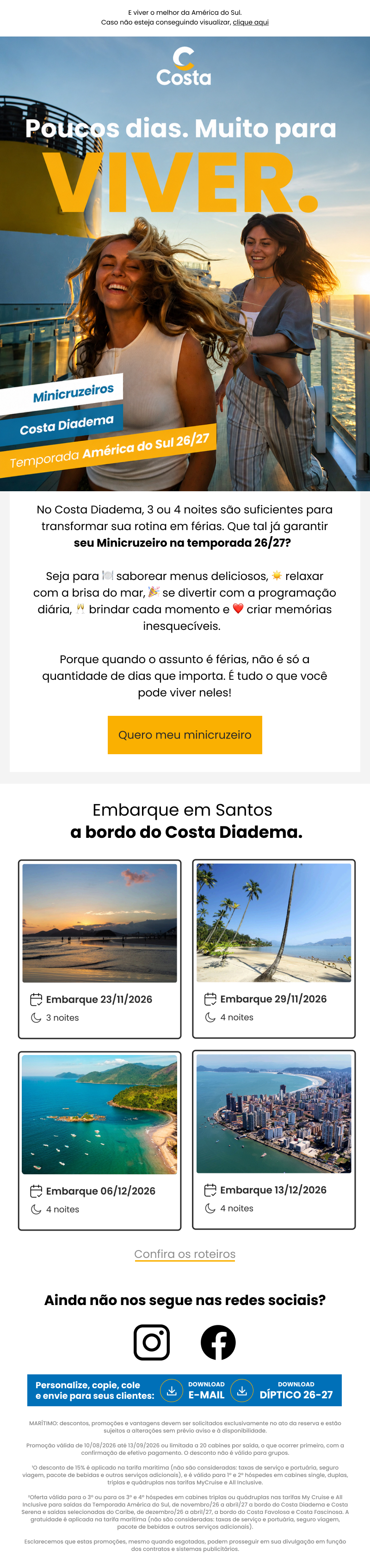Select the Embarque 06/12/2026 cruise card
Viewport: 370px width, 1568px height.
click(99, 1141)
